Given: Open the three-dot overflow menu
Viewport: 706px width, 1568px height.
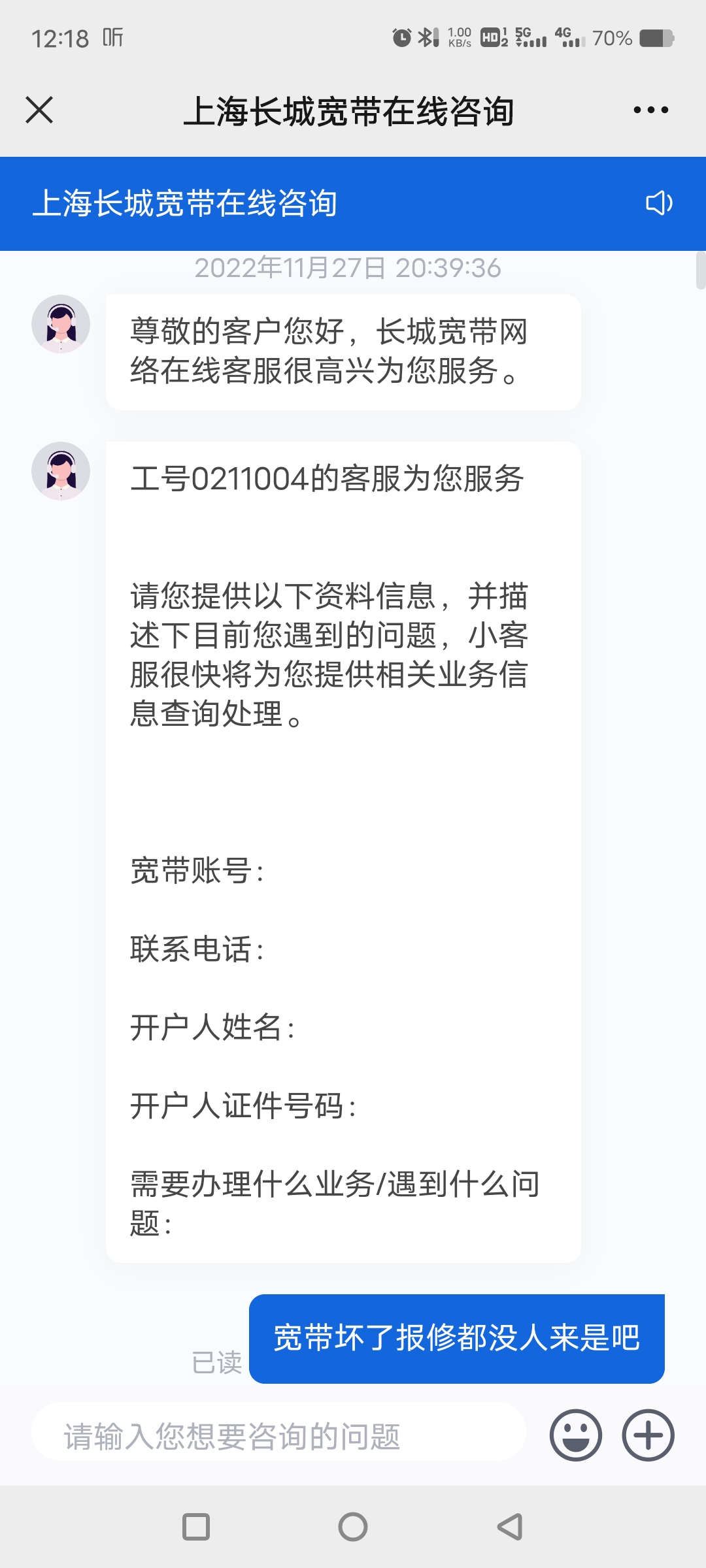Looking at the screenshot, I should click(x=651, y=110).
